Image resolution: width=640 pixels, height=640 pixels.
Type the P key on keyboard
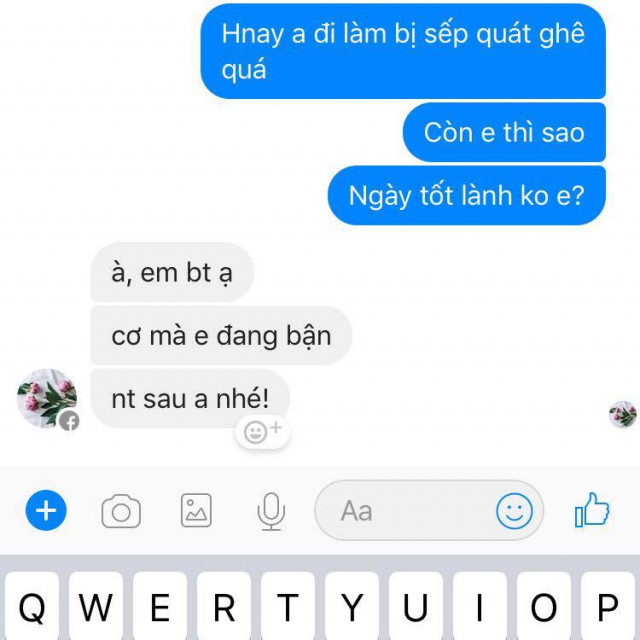pos(607,607)
